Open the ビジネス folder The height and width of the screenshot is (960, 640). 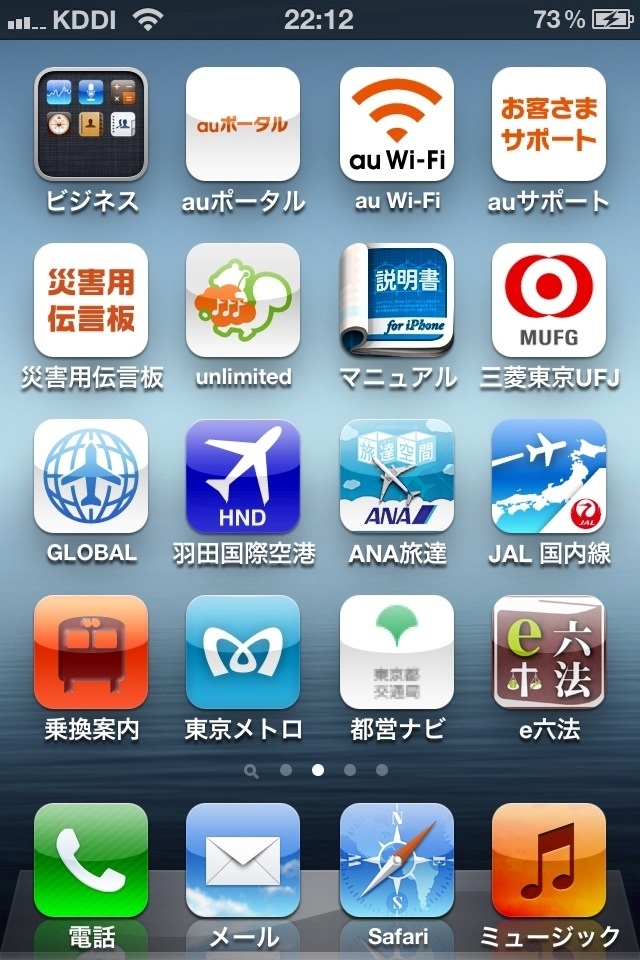[91, 124]
